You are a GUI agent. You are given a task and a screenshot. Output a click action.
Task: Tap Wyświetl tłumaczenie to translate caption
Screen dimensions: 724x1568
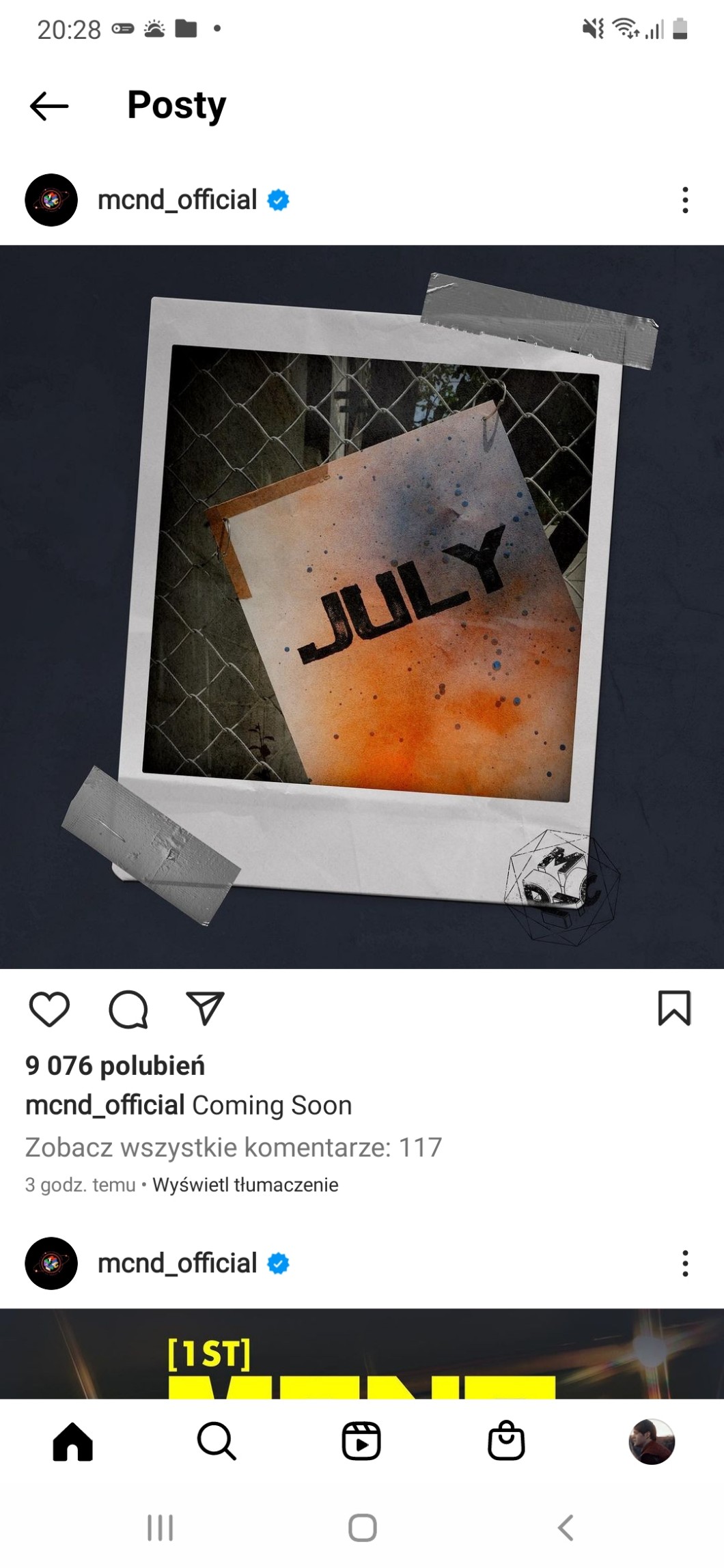pyautogui.click(x=245, y=1185)
